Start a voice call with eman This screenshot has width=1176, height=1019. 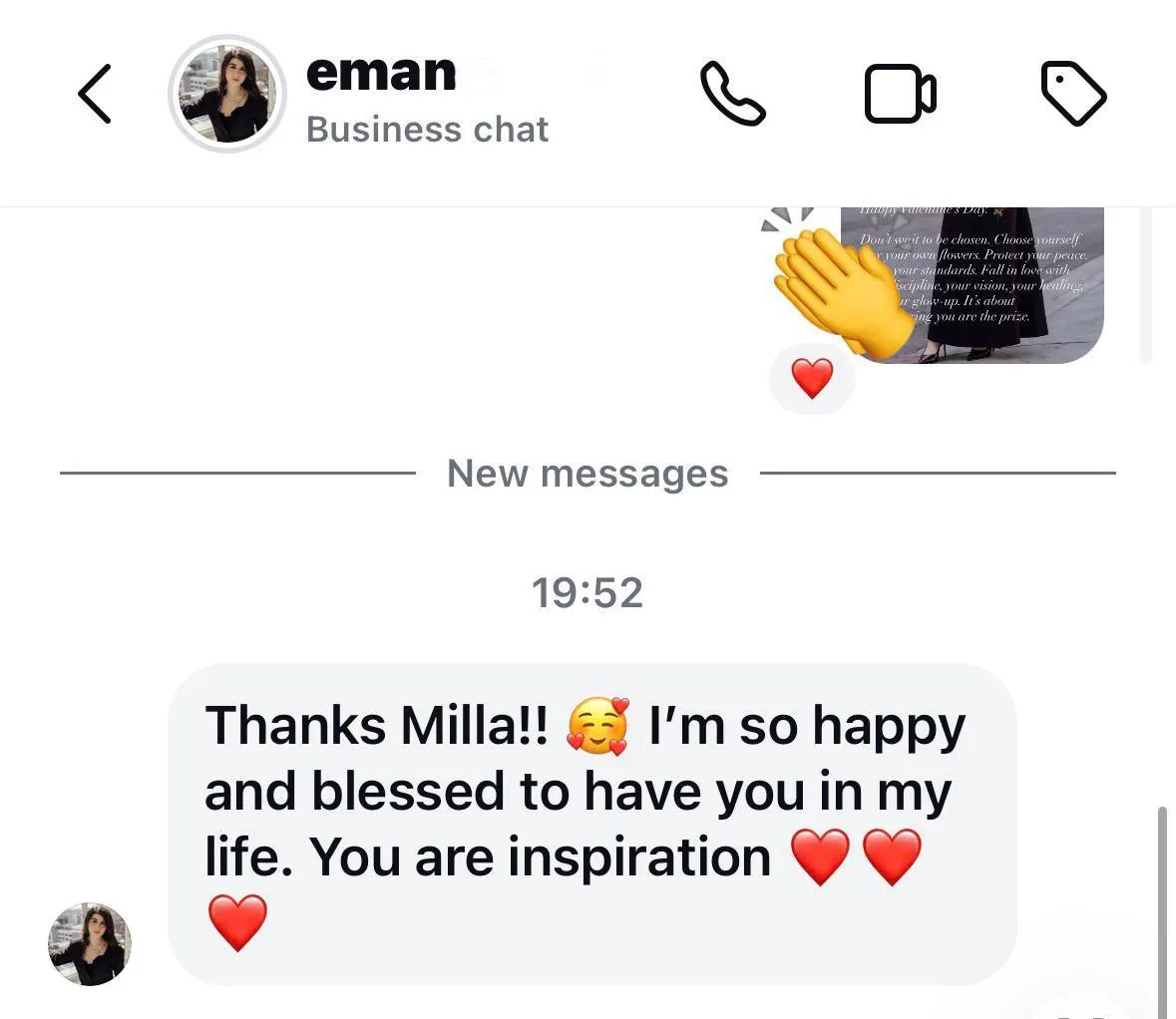pos(733,94)
